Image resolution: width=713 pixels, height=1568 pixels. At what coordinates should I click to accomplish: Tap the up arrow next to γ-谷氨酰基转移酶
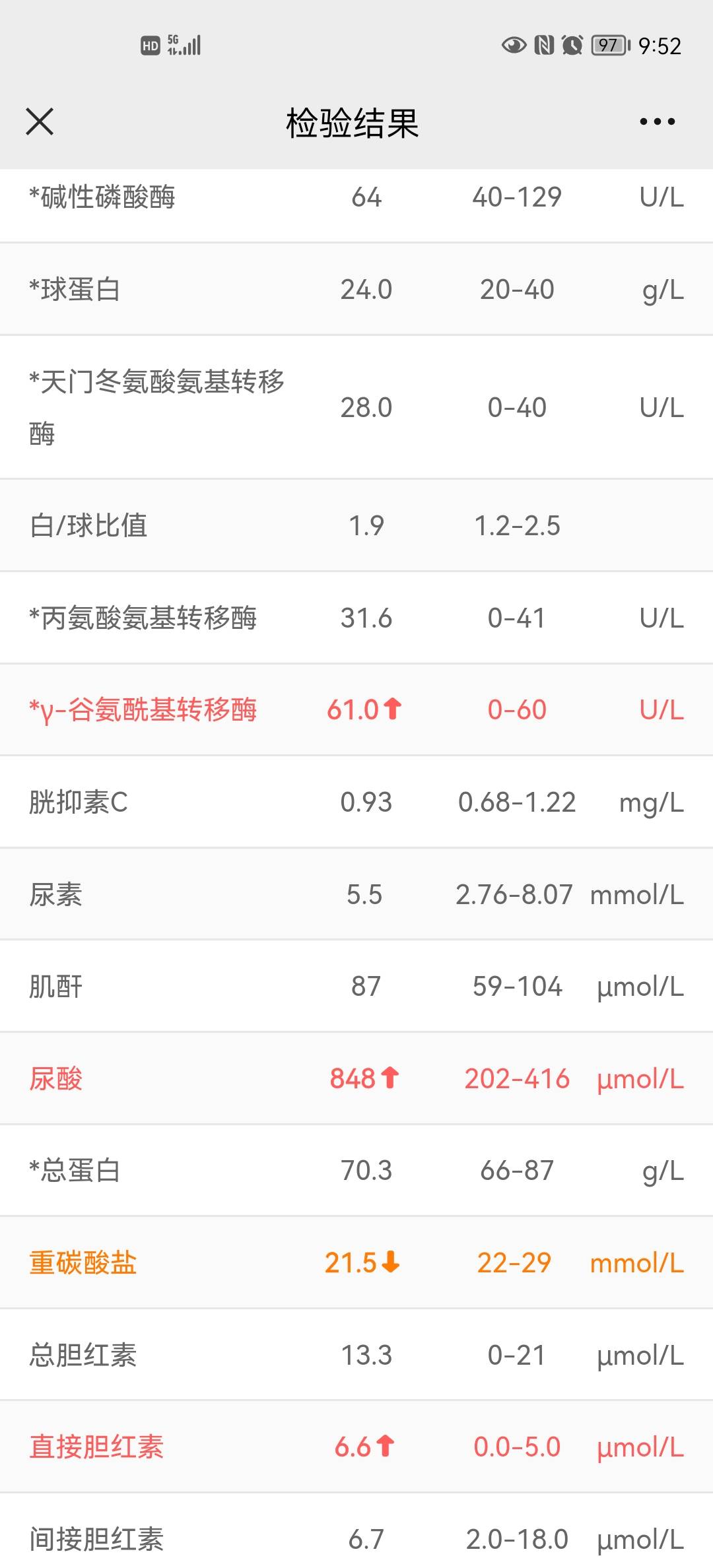pos(392,709)
